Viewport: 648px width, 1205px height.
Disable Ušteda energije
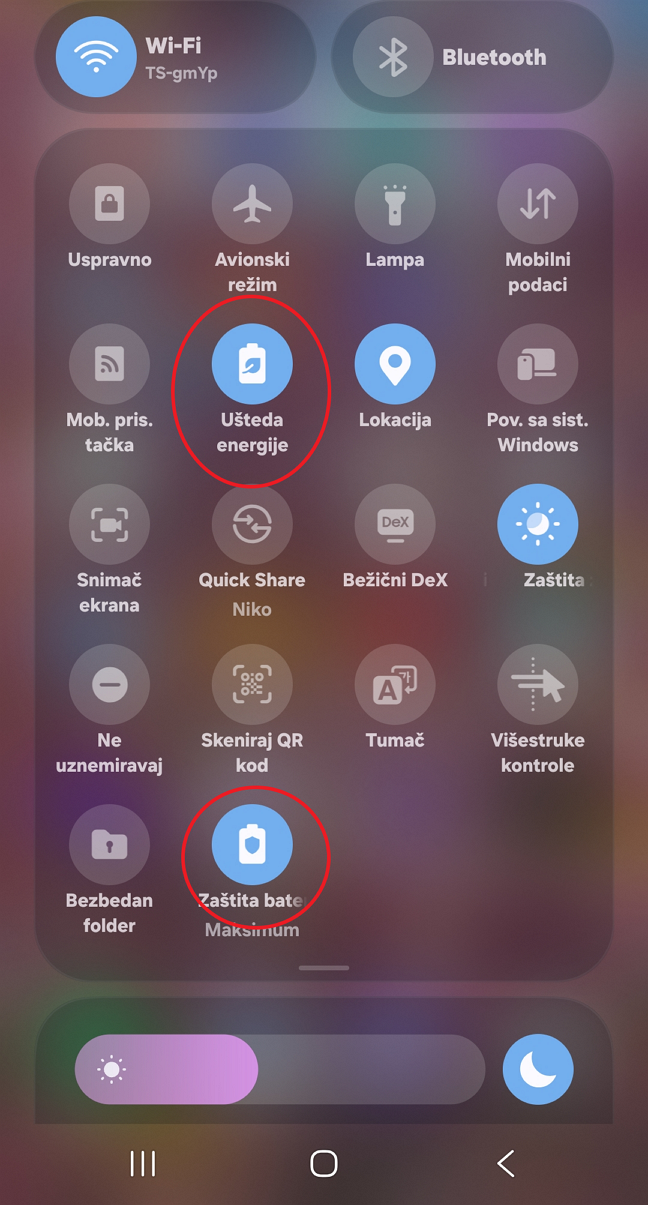tap(252, 364)
